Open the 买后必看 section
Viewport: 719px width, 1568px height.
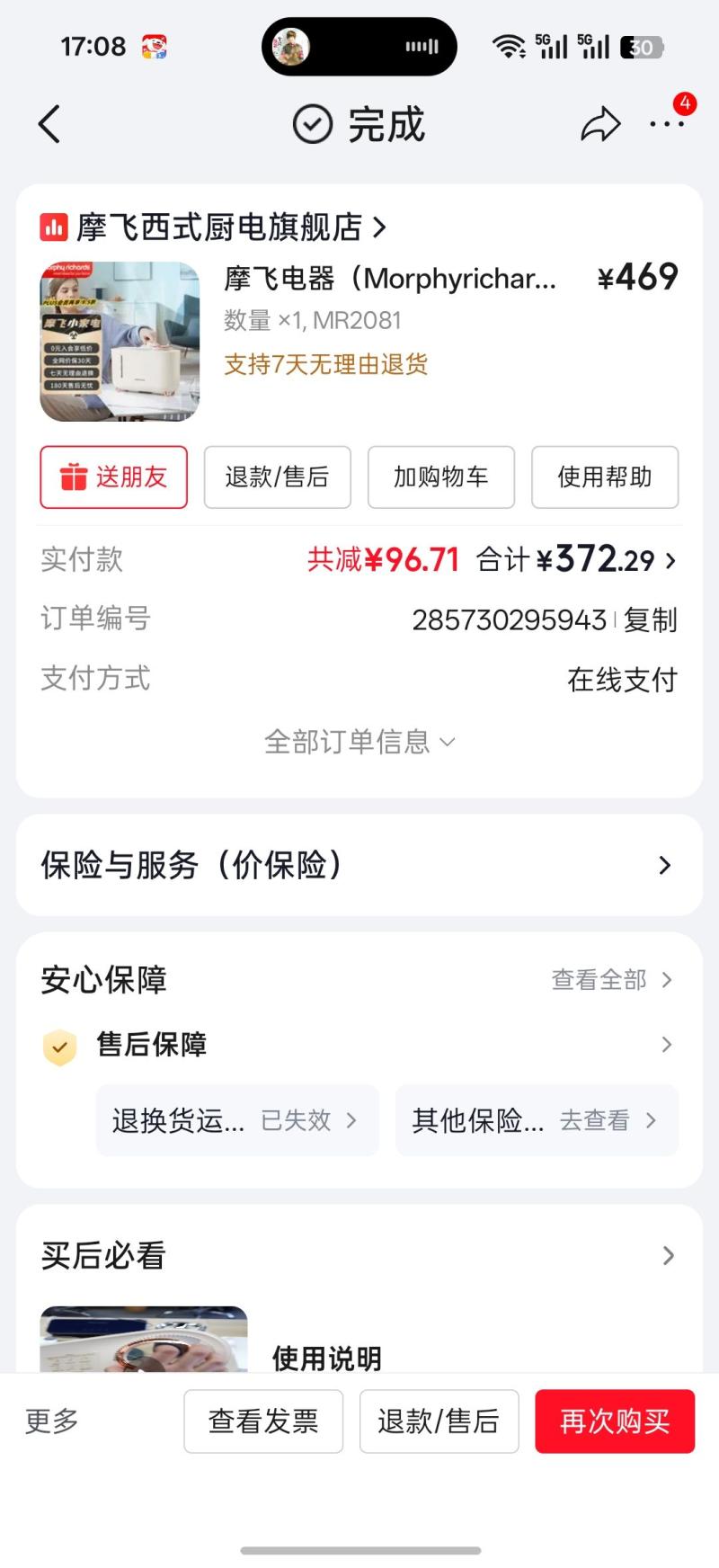359,1255
